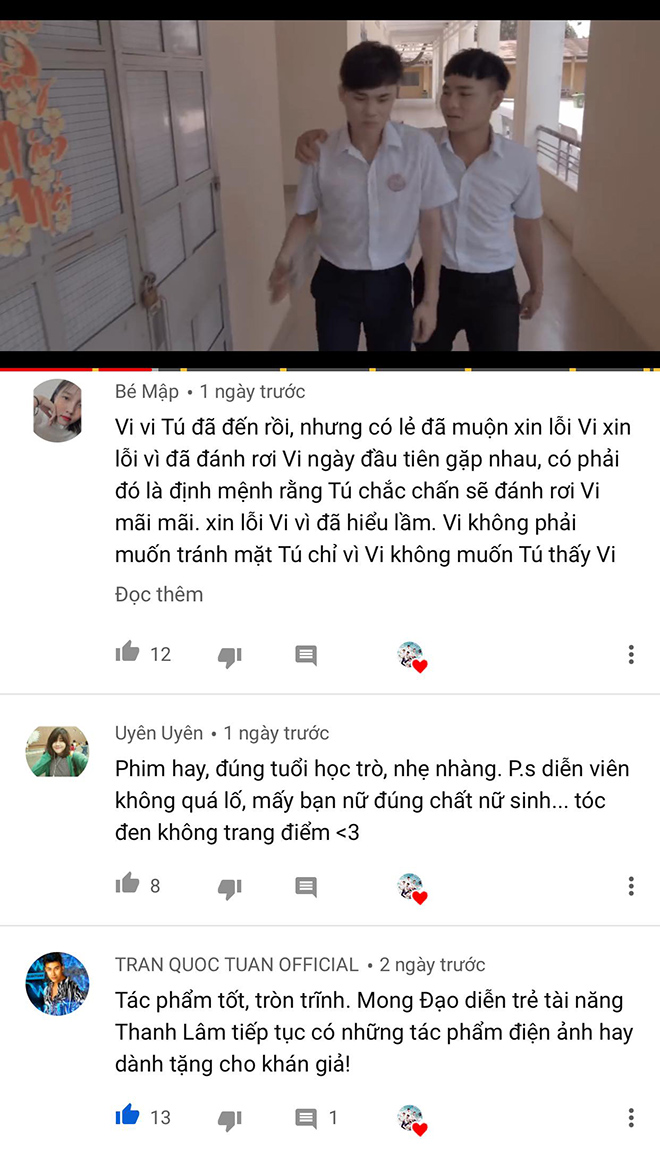Open Bé Mập's profile avatar
The width and height of the screenshot is (660, 1173).
[57, 410]
